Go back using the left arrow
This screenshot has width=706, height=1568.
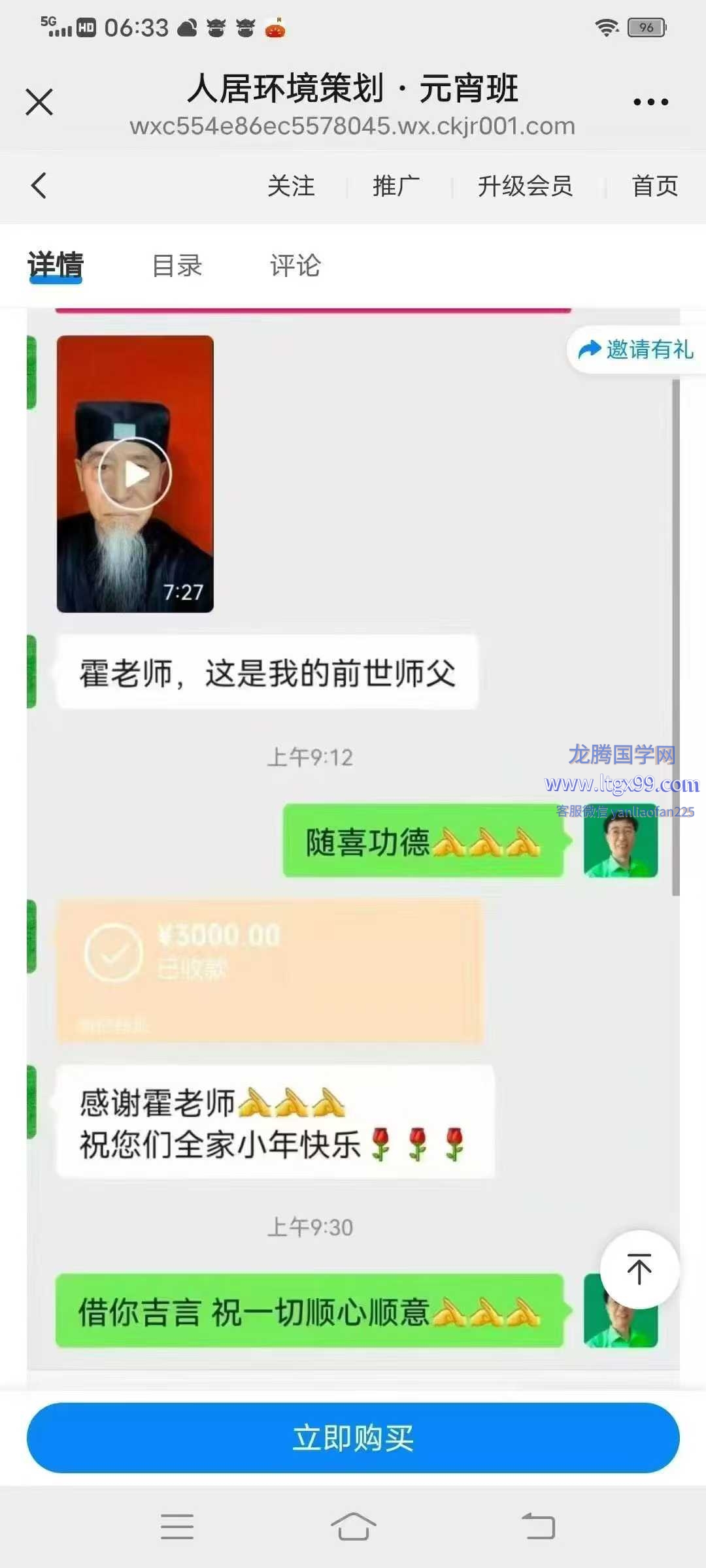(39, 186)
